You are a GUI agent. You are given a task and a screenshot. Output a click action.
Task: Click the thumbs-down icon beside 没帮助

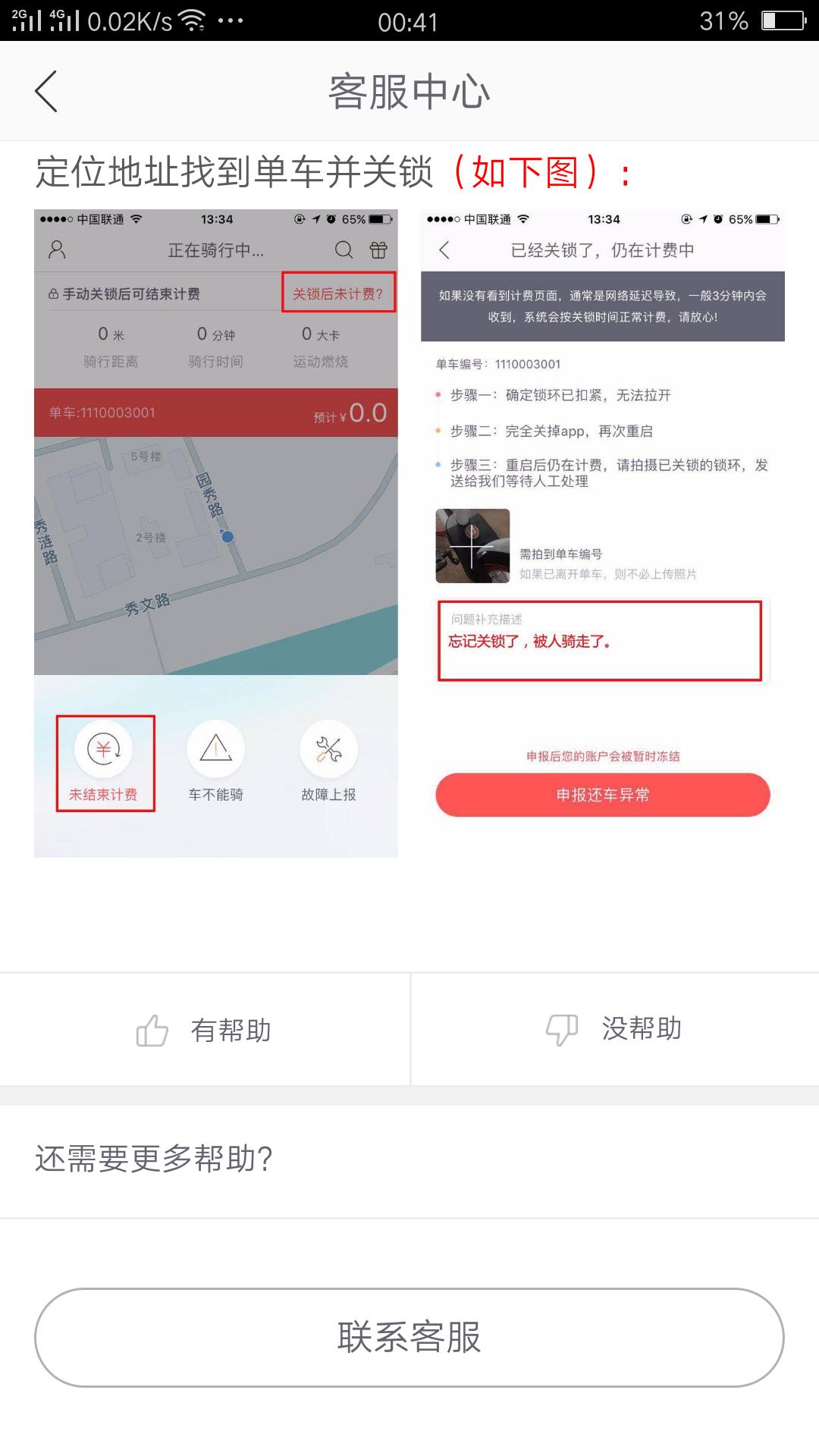point(560,1029)
